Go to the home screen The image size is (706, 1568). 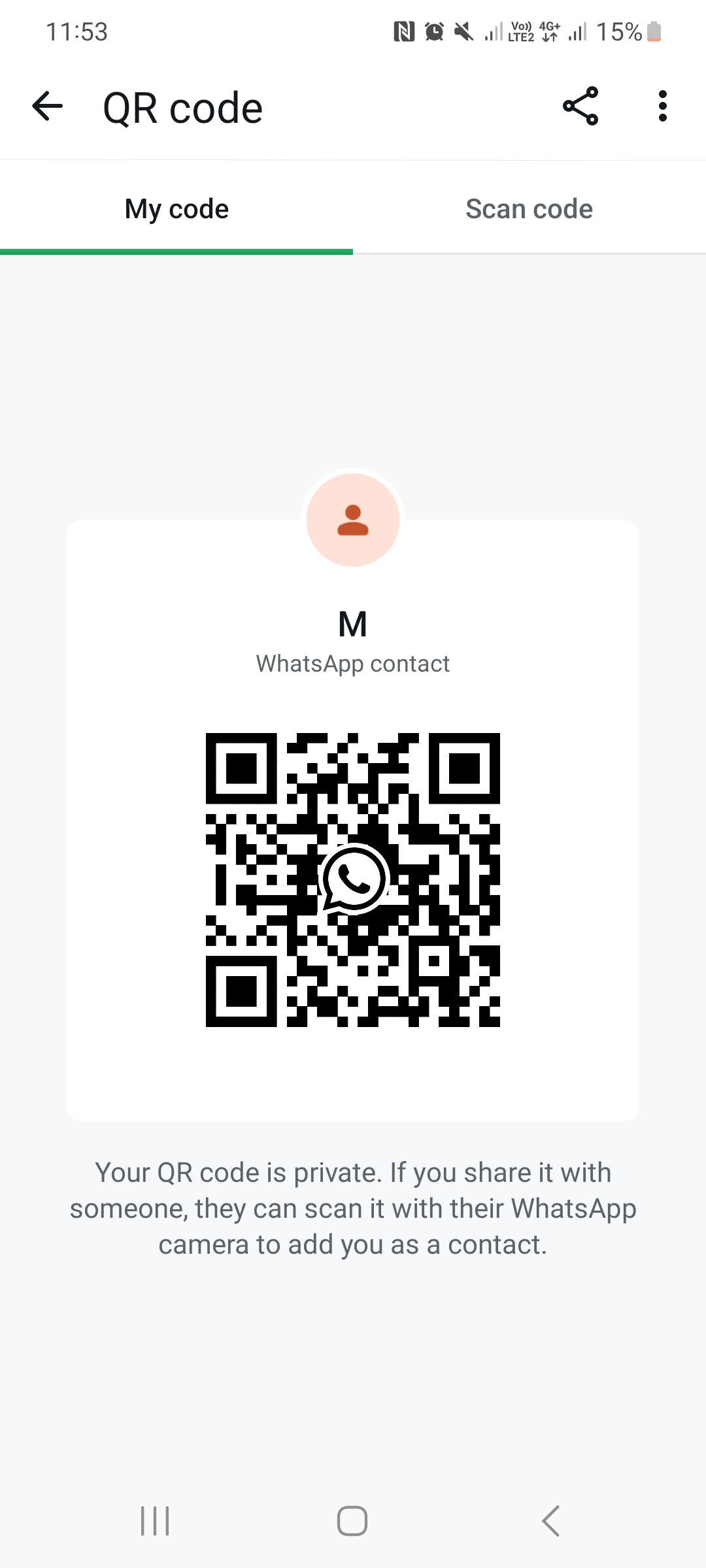[x=352, y=1521]
